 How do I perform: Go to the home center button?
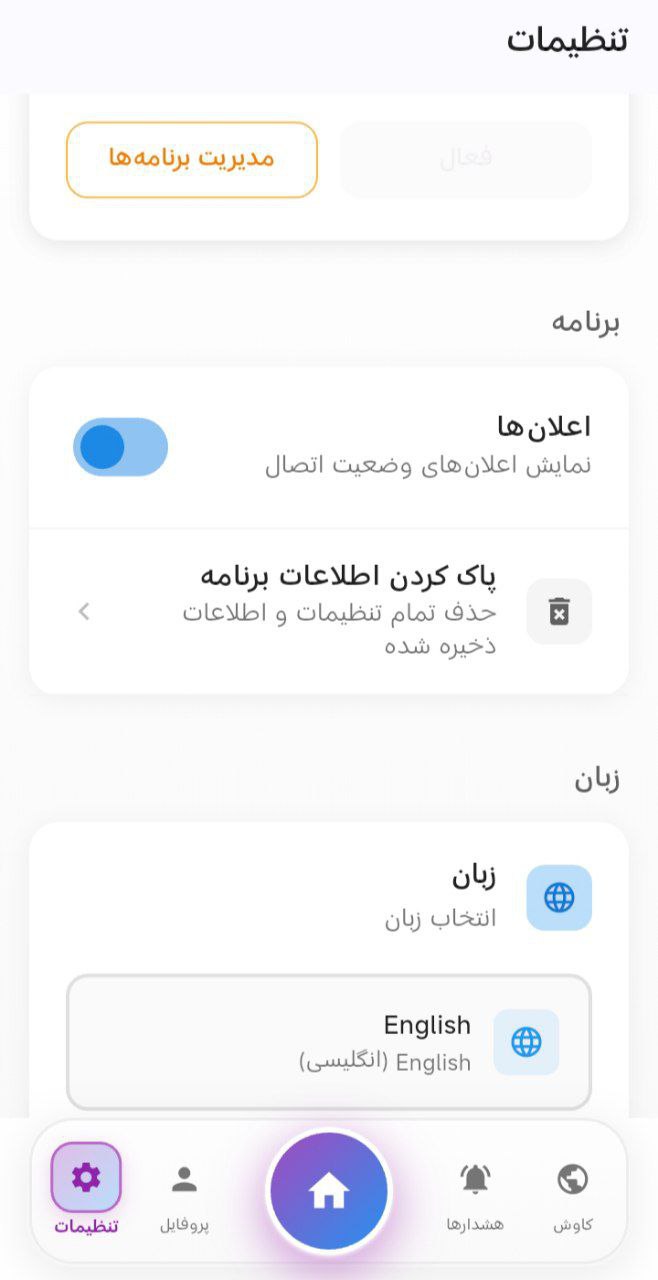tap(329, 1191)
